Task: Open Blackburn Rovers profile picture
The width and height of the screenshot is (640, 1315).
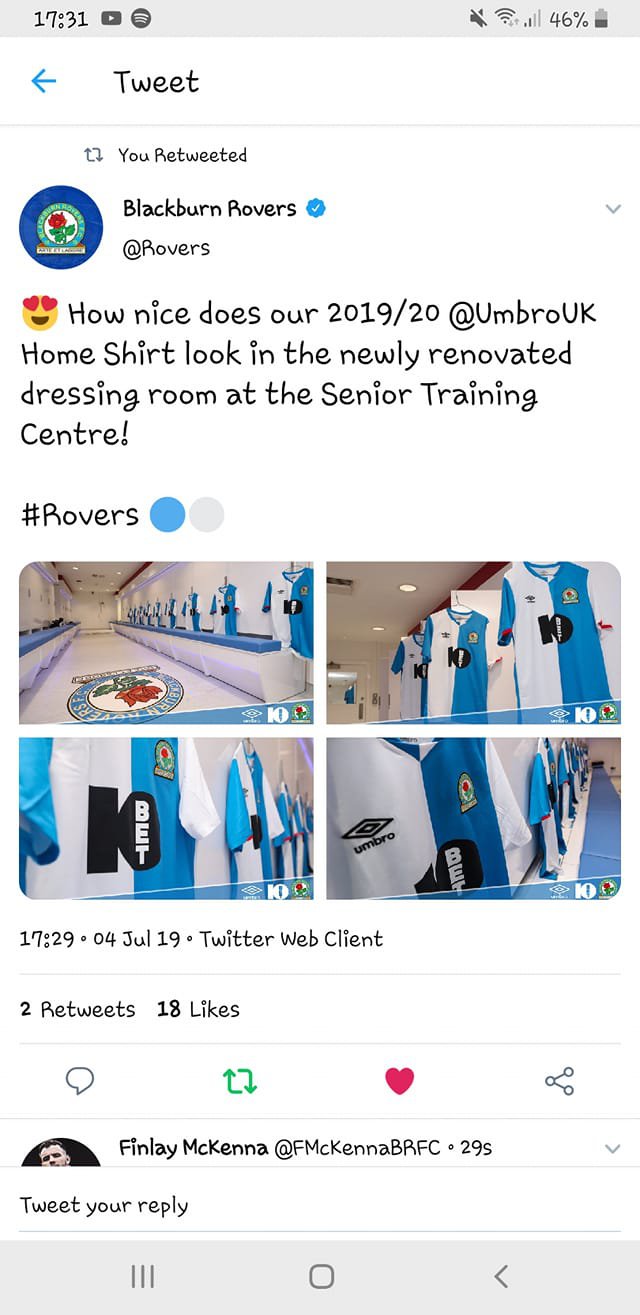Action: point(61,228)
